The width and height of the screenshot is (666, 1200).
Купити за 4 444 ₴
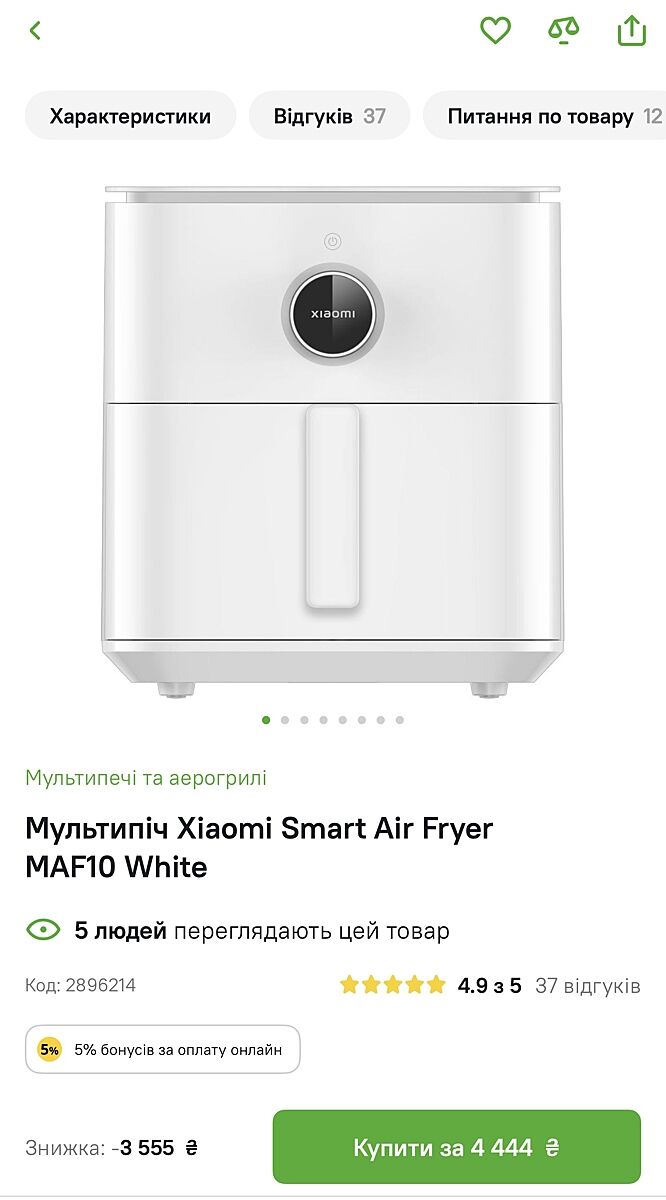click(456, 1147)
